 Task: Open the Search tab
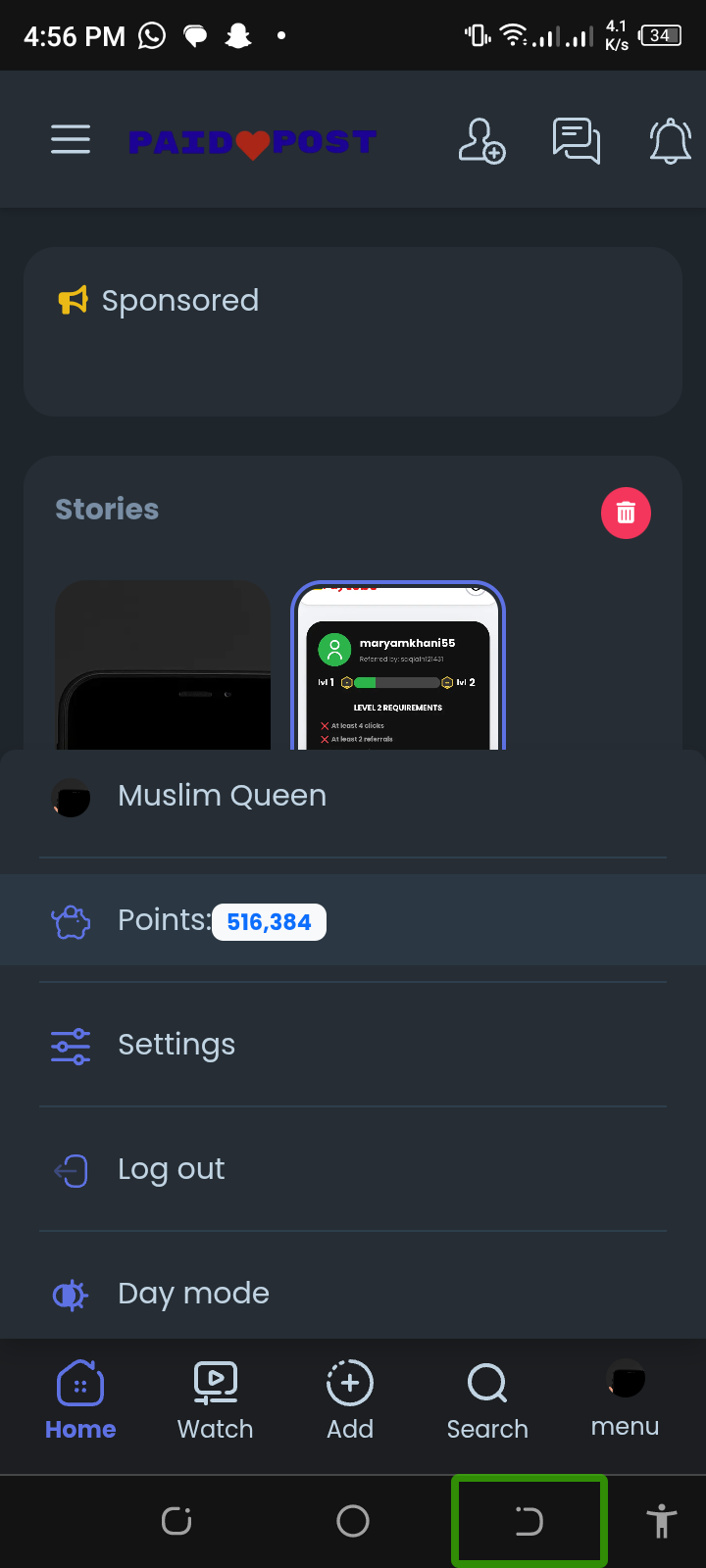click(x=487, y=1401)
